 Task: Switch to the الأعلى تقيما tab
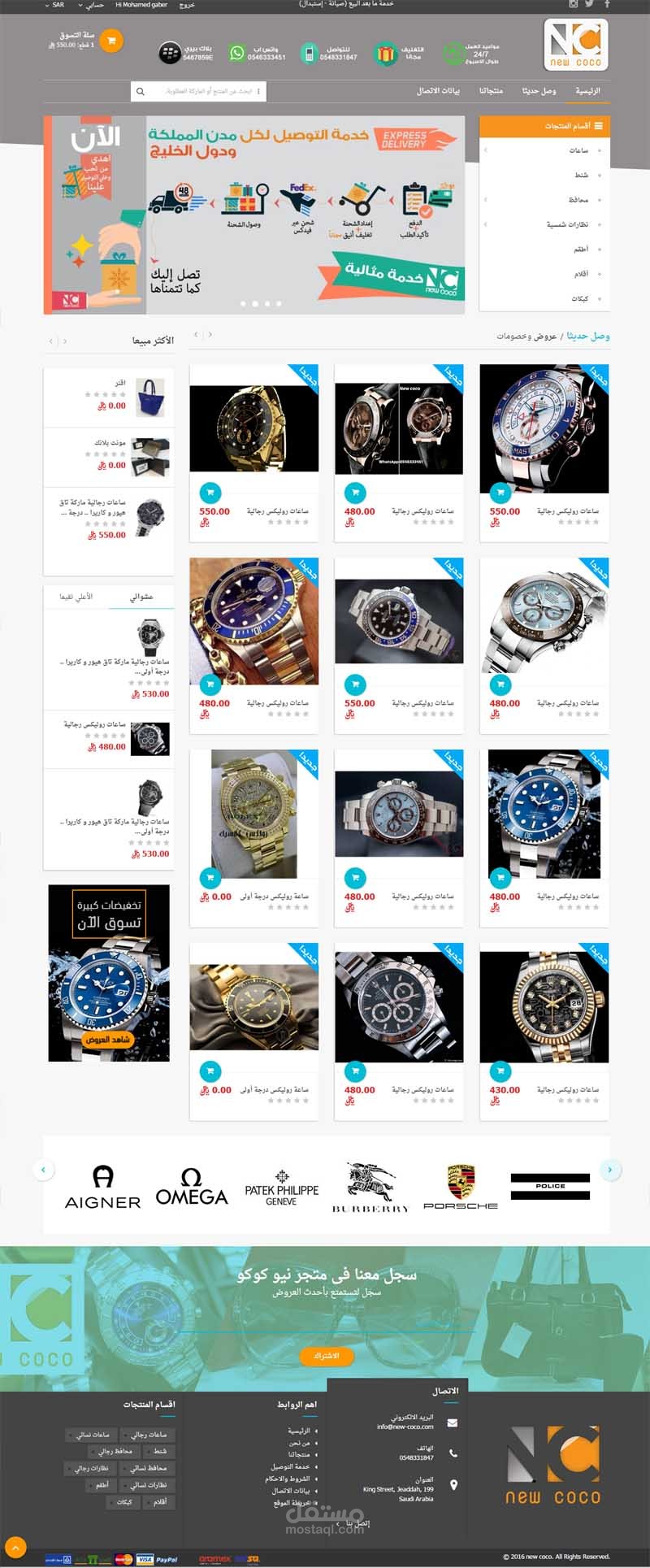click(76, 597)
